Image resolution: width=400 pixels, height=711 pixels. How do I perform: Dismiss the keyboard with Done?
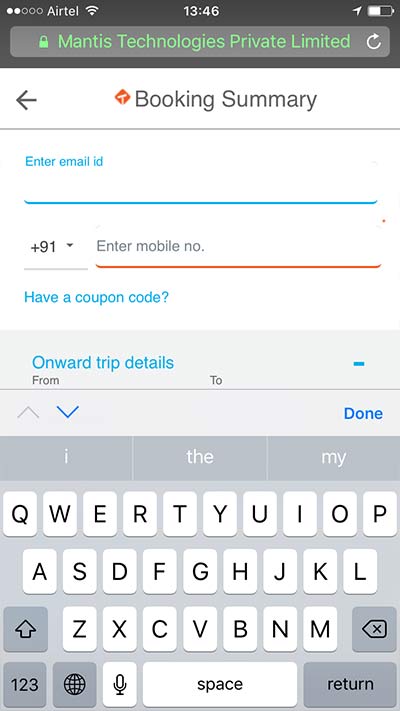[x=363, y=413]
